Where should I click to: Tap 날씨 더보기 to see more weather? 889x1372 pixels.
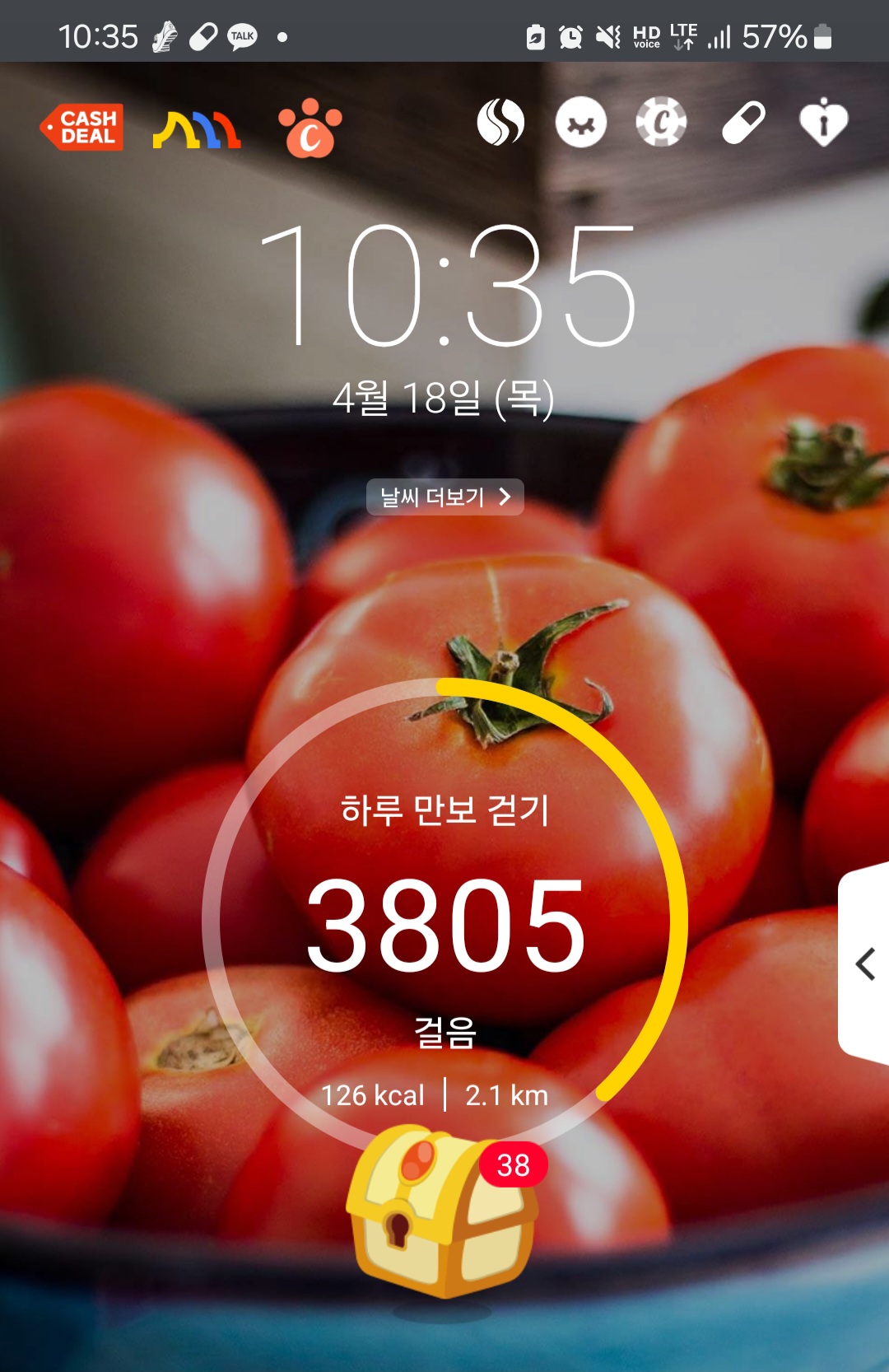click(444, 497)
